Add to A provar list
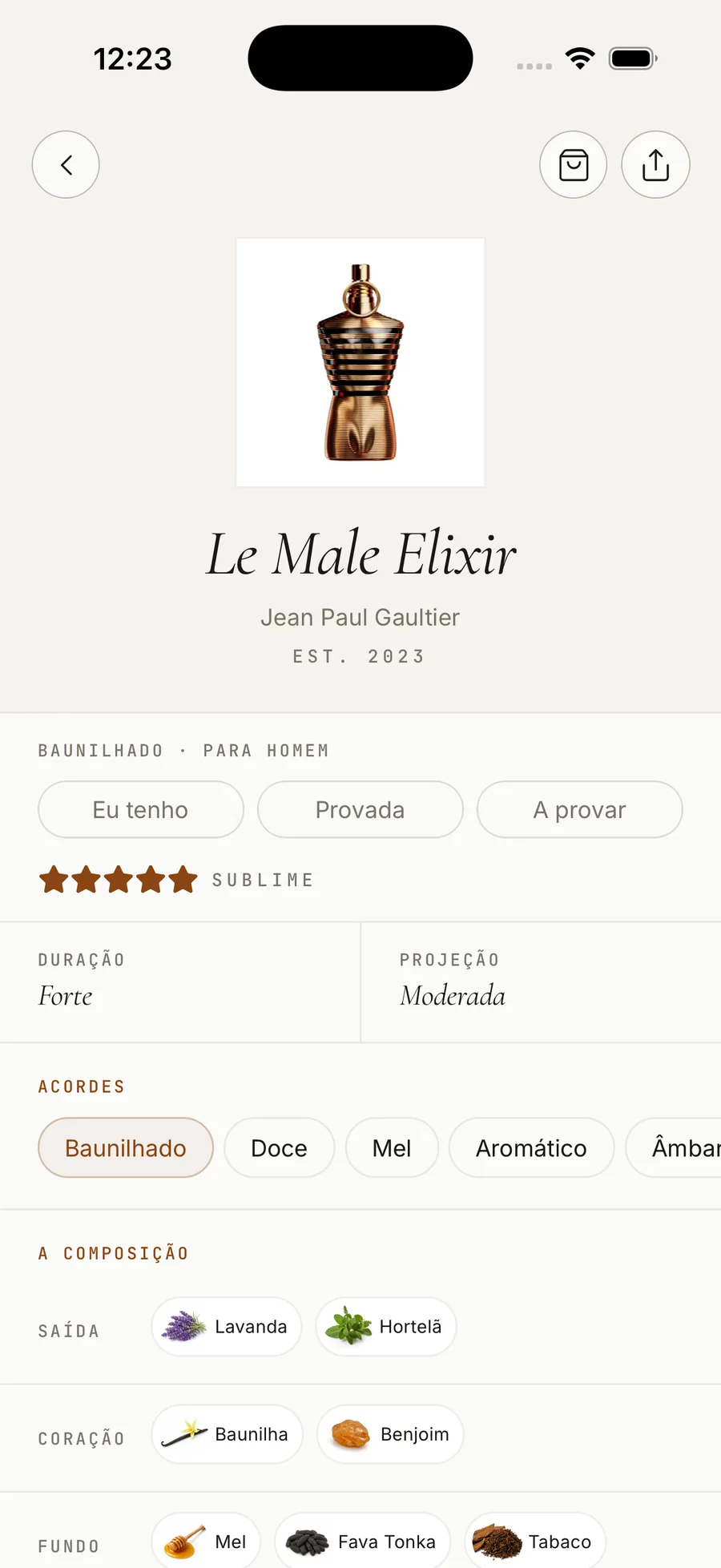The width and height of the screenshot is (721, 1568). coord(579,809)
